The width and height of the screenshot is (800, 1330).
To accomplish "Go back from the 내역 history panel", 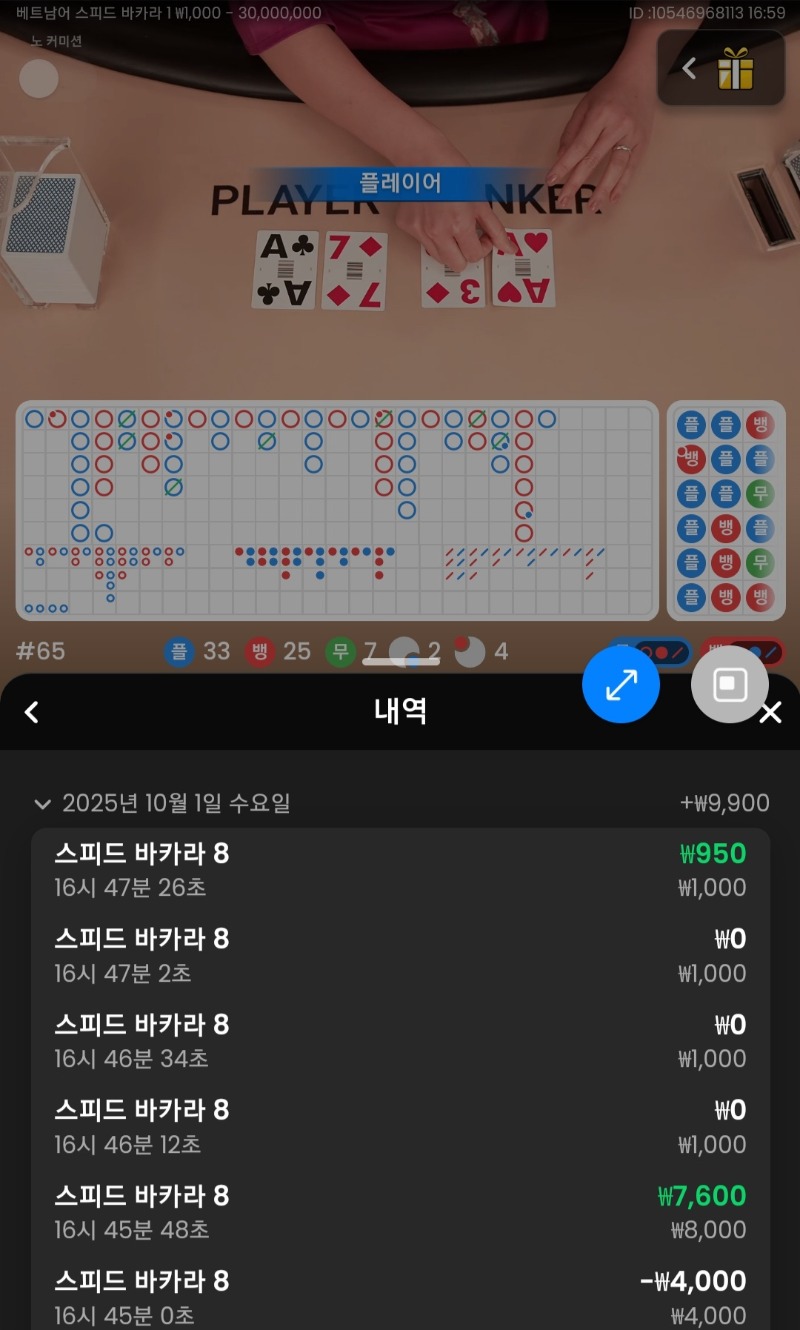I will coord(32,712).
